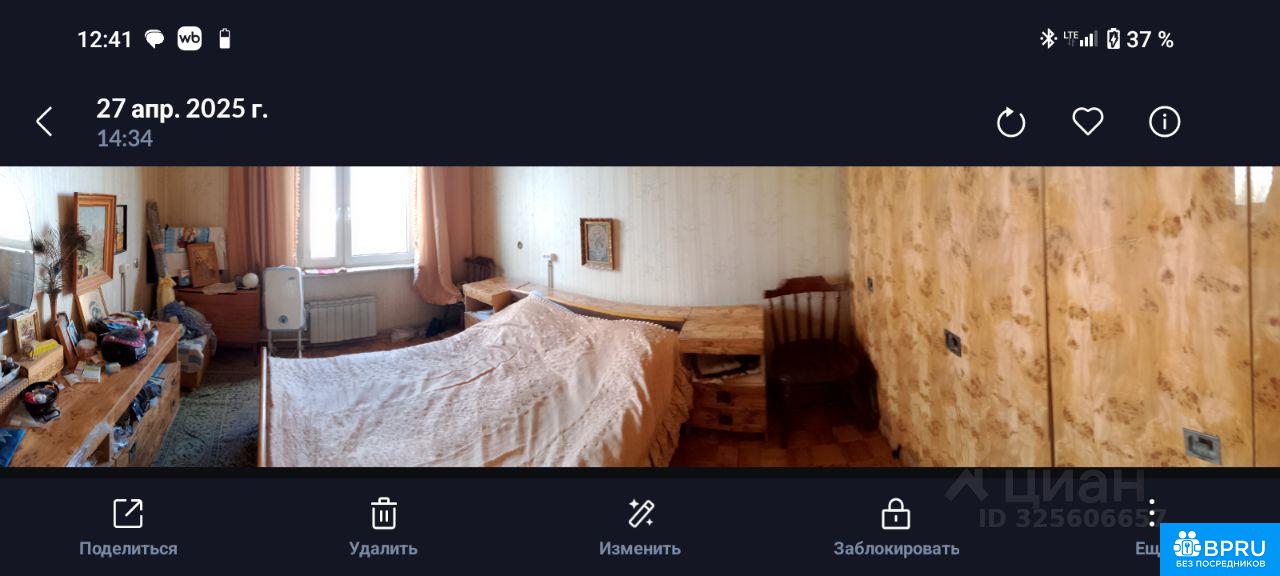Rotate the photo

tap(1011, 122)
